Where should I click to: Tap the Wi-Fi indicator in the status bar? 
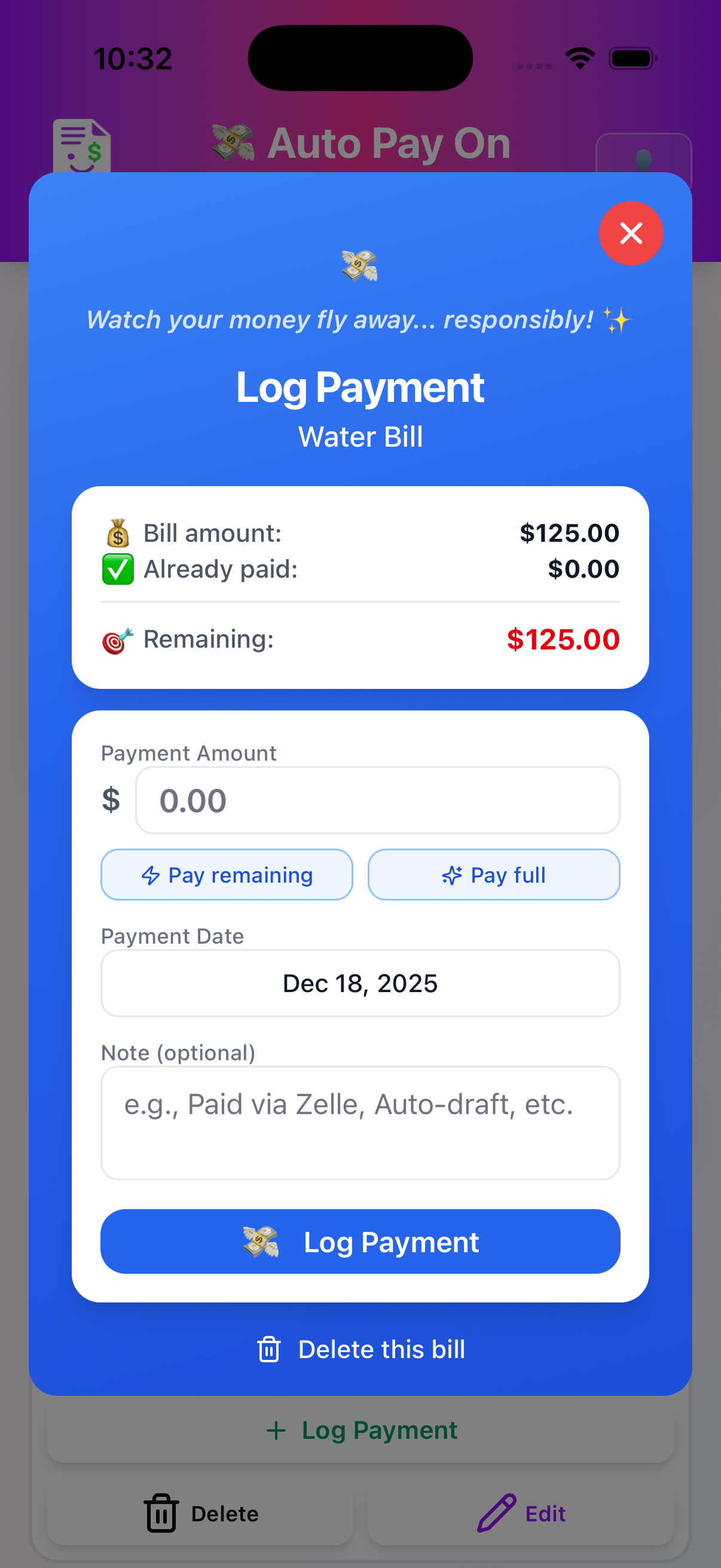click(x=579, y=57)
